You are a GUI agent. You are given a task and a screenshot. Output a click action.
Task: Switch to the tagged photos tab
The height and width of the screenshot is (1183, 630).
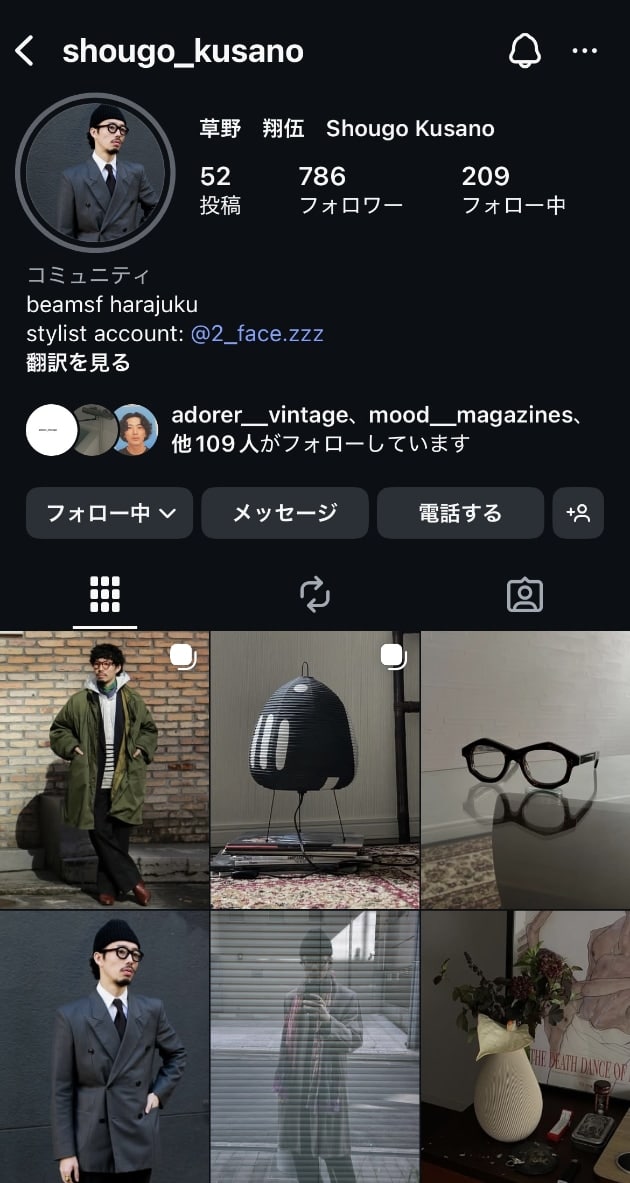click(x=524, y=595)
